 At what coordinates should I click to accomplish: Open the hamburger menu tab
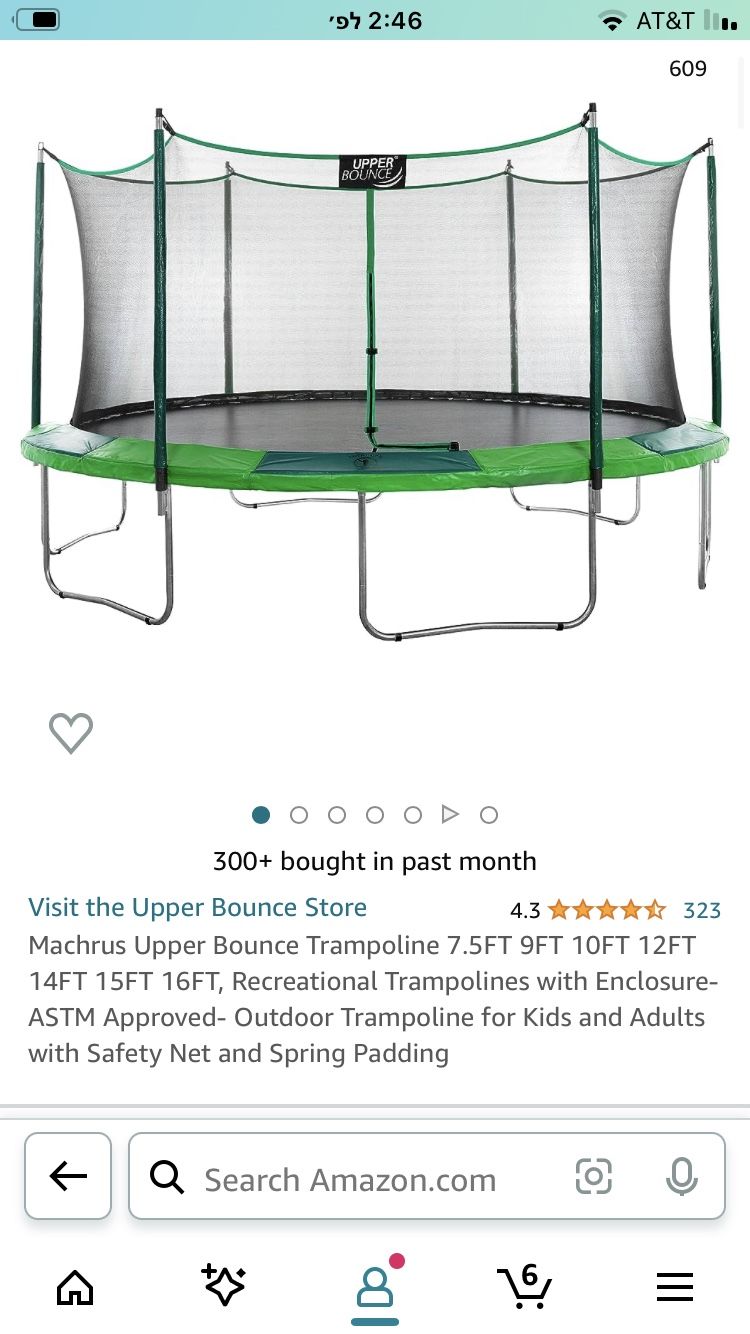pos(675,1287)
